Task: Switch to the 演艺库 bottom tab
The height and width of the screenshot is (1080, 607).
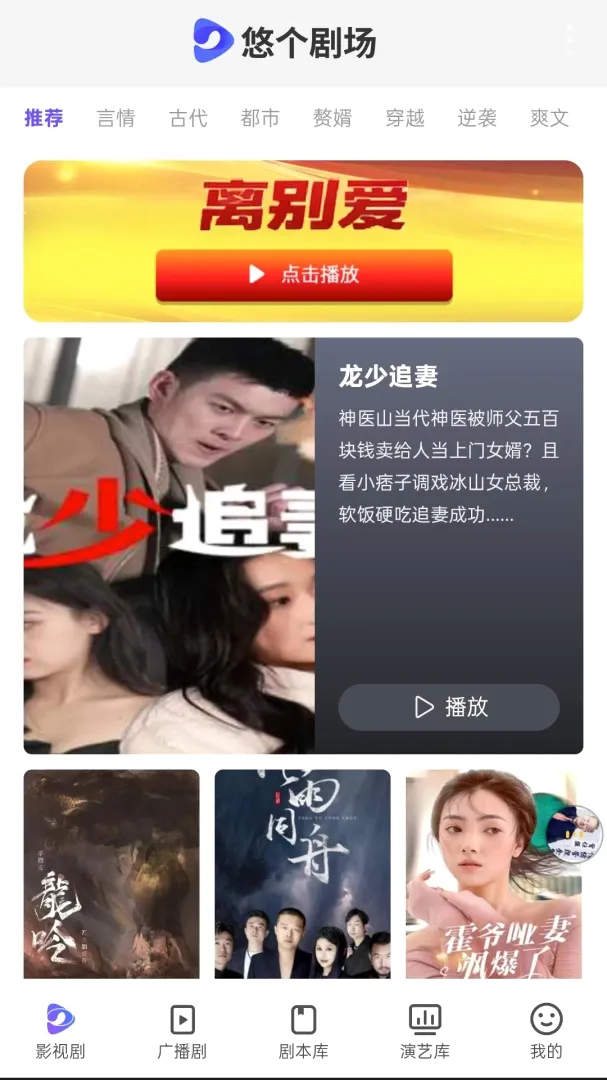Action: click(x=424, y=1031)
